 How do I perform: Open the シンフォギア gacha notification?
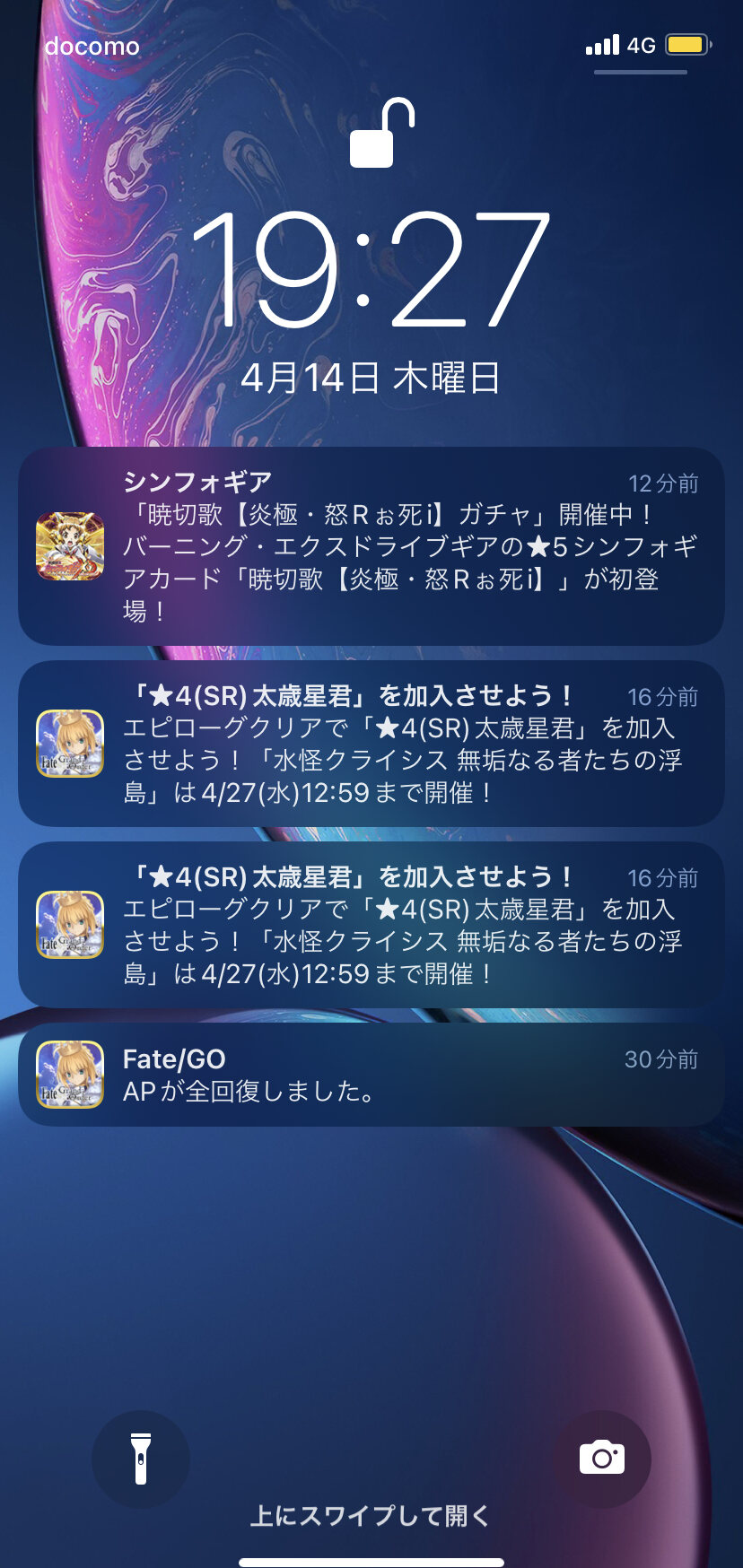pyautogui.click(x=371, y=546)
